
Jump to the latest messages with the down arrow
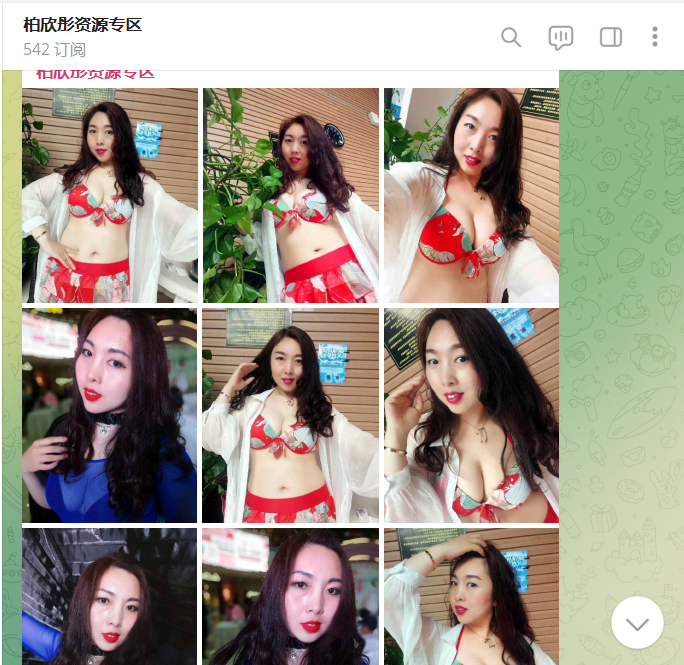click(637, 623)
